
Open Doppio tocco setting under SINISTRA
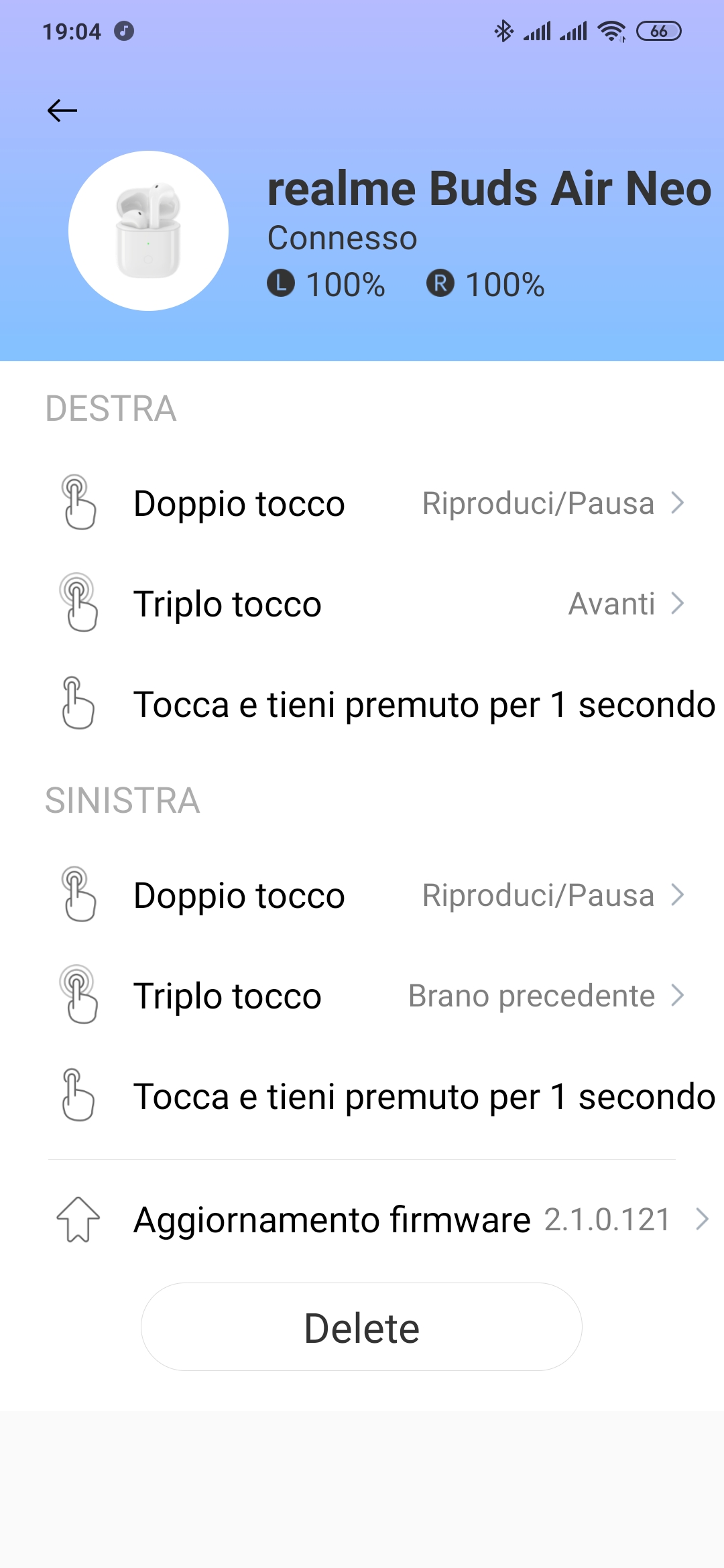[x=362, y=895]
